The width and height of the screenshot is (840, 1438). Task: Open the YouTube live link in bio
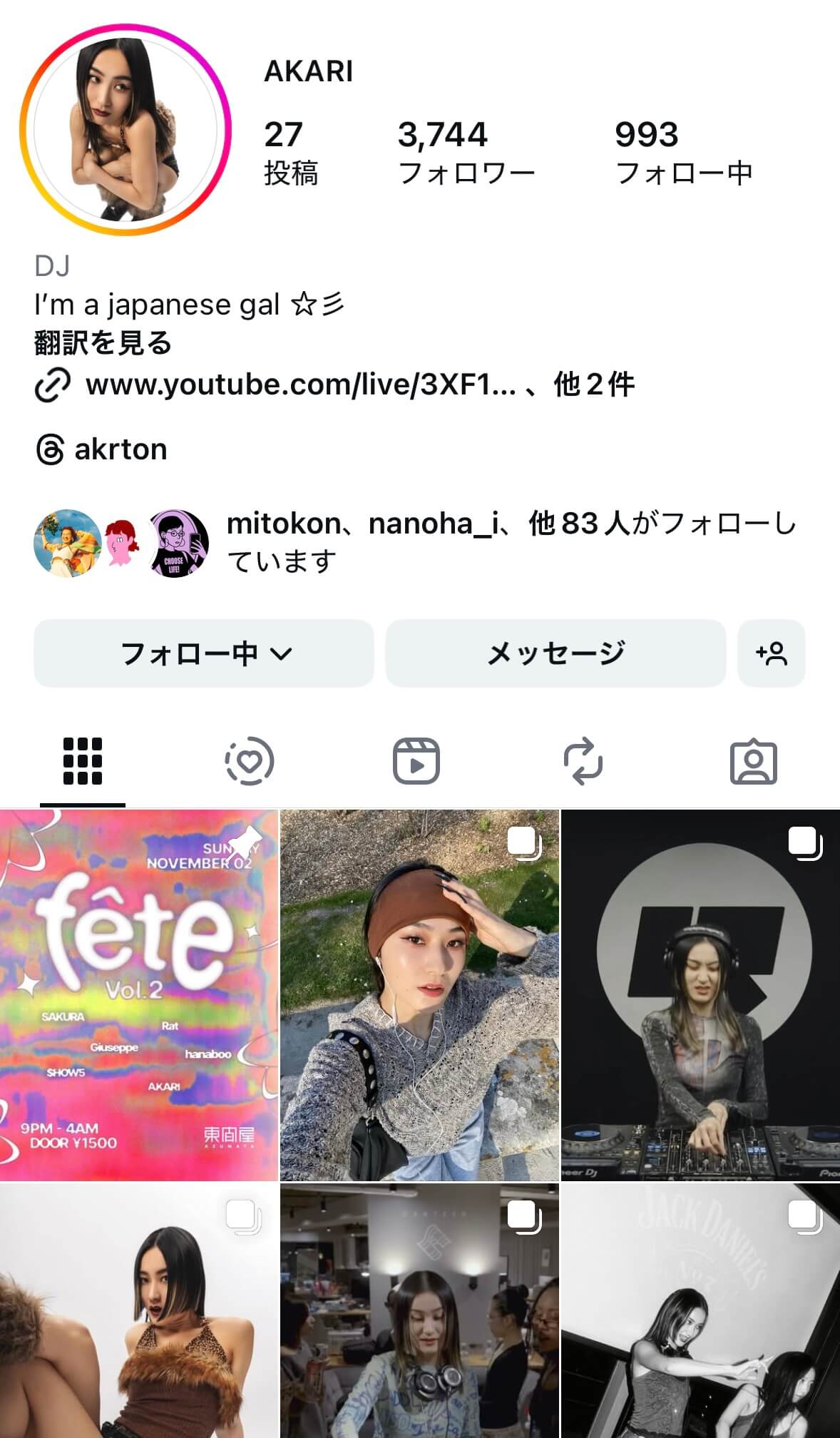coord(299,385)
